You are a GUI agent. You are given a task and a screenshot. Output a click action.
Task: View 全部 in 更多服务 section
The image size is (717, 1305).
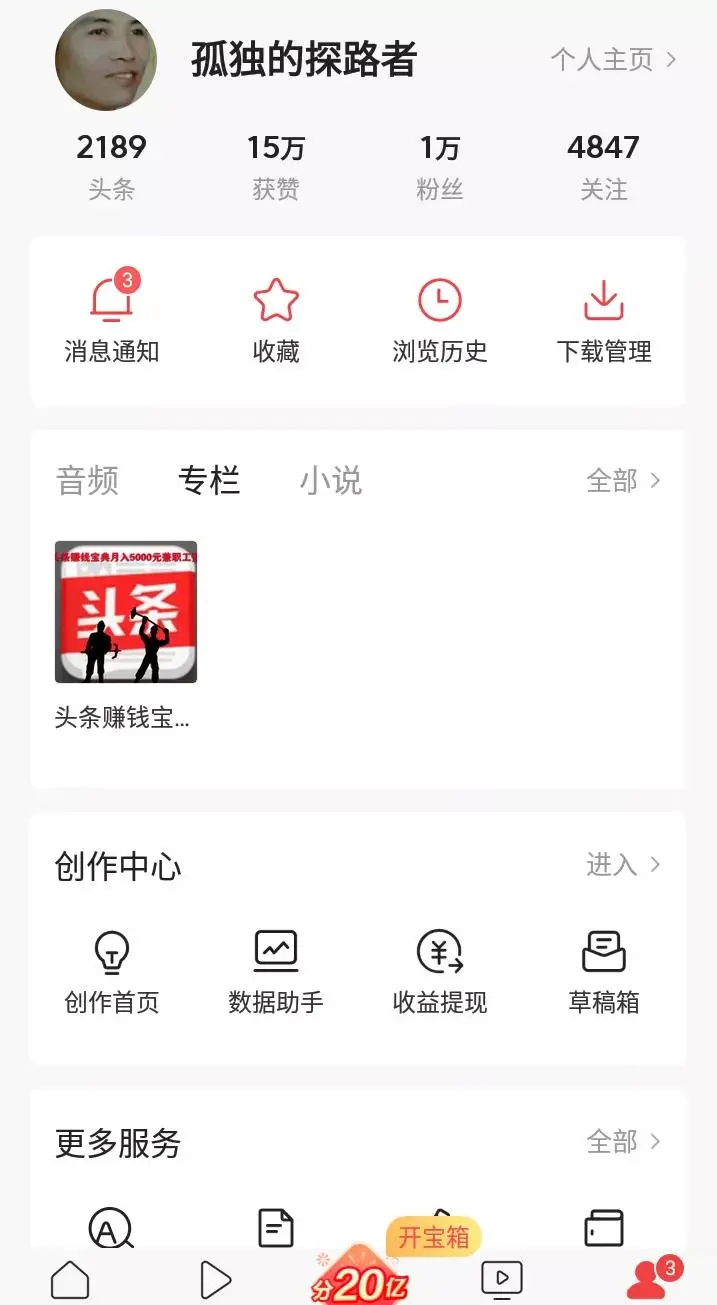coord(623,1141)
